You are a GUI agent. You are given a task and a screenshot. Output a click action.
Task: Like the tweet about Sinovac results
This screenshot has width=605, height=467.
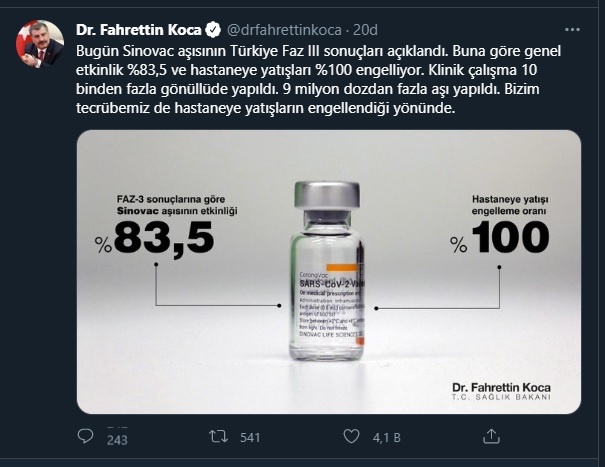[351, 437]
